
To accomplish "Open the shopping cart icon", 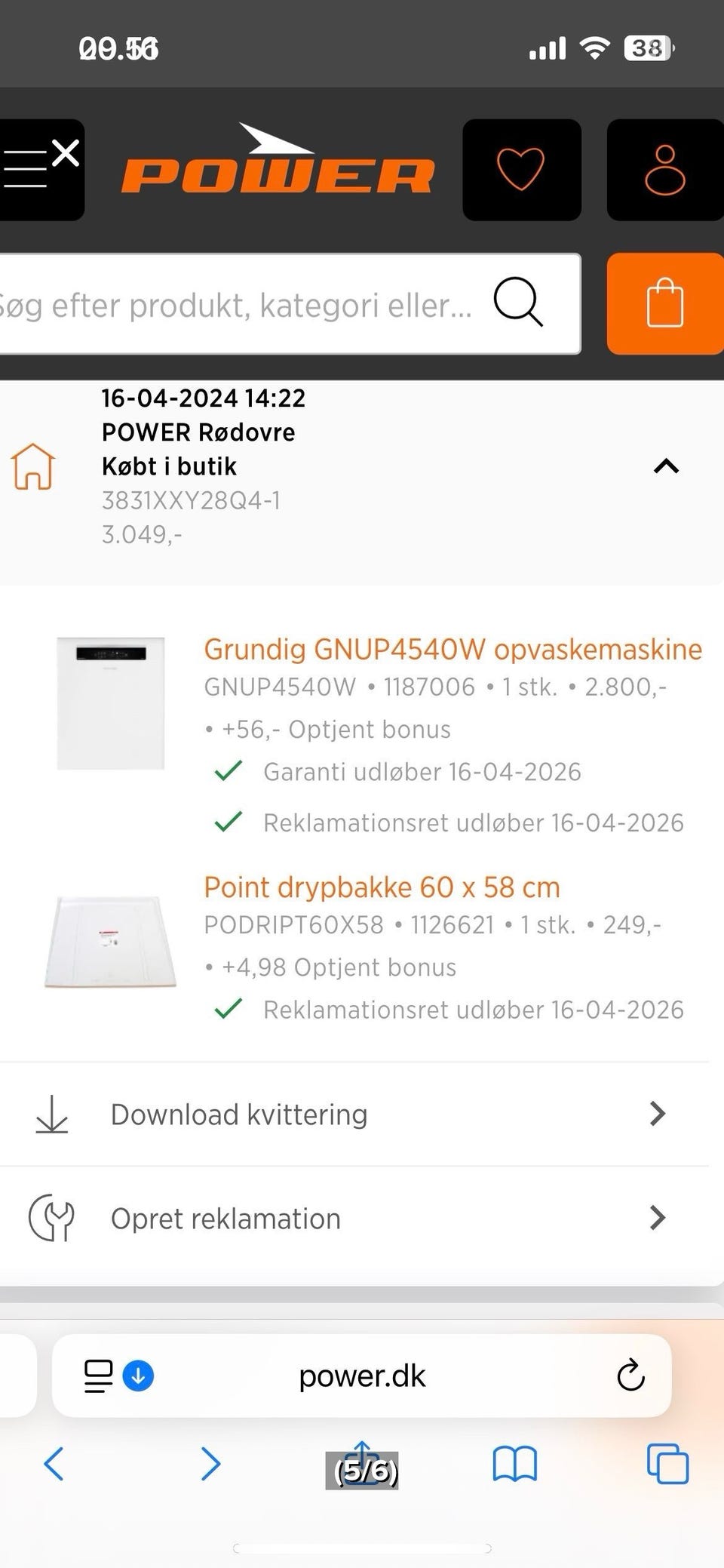I will point(664,303).
